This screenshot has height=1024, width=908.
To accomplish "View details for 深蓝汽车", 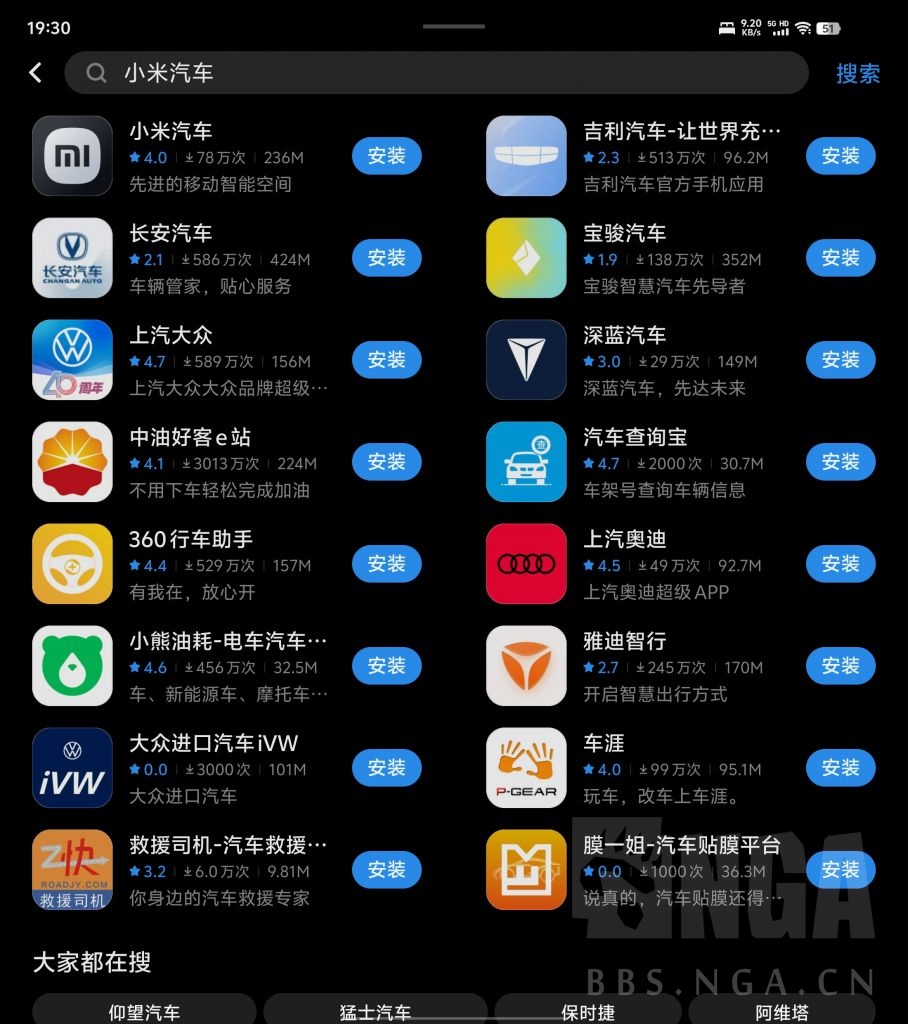I will 625,335.
